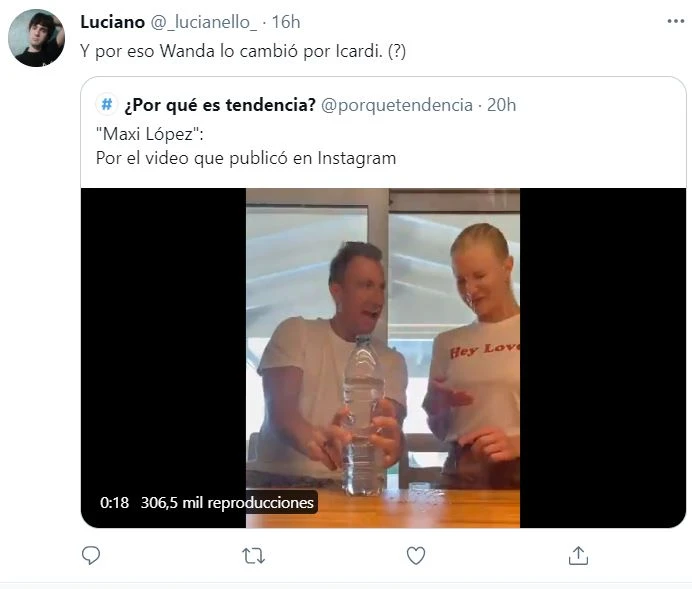Share Luciano's tweet
This screenshot has height=589, width=692.
578,555
